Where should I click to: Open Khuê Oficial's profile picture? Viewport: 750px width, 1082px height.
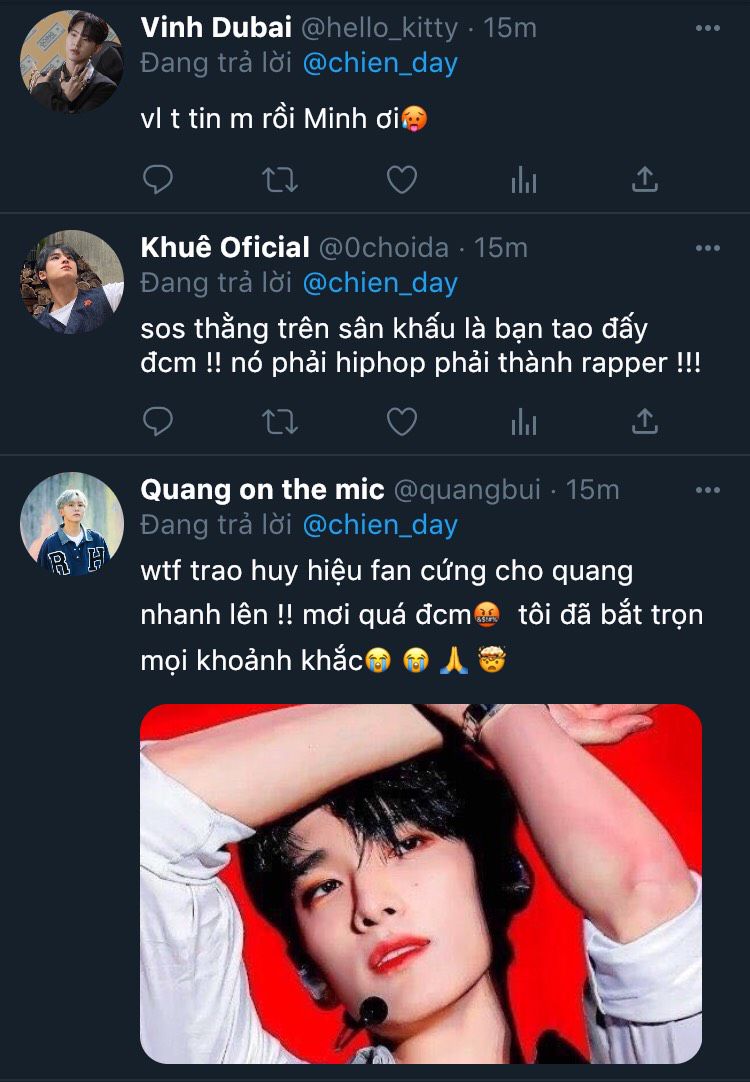(71, 281)
